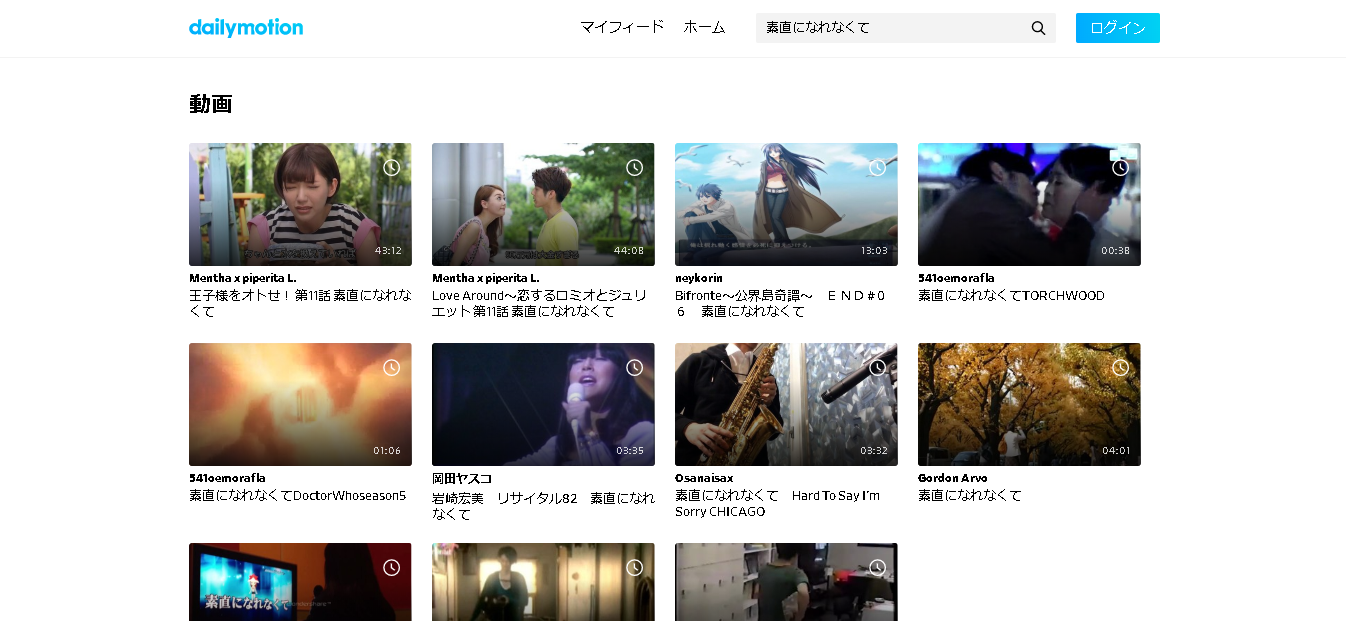Open 素直になれなくてTORCHWOOD video
The height and width of the screenshot is (621, 1346).
[1029, 204]
